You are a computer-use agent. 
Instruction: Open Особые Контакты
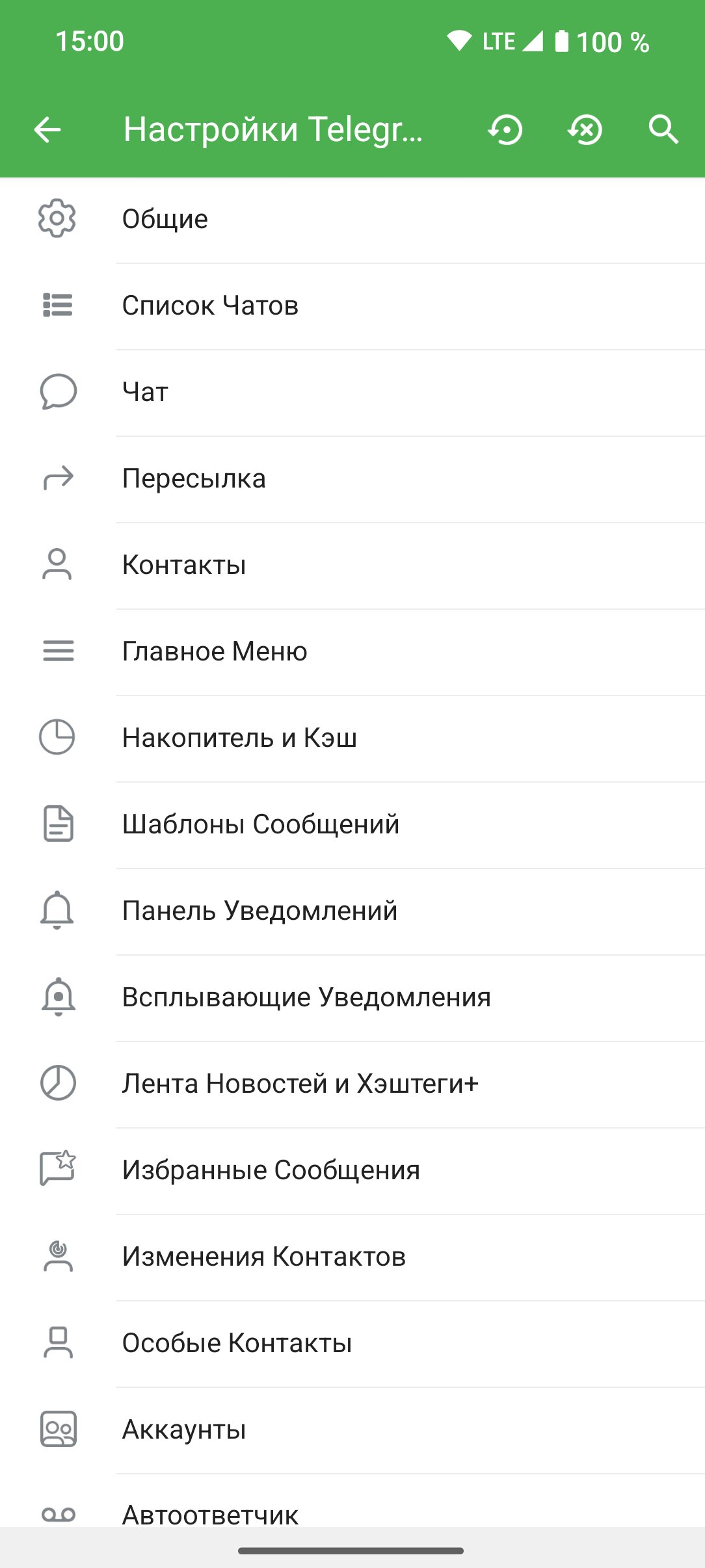[352, 1344]
